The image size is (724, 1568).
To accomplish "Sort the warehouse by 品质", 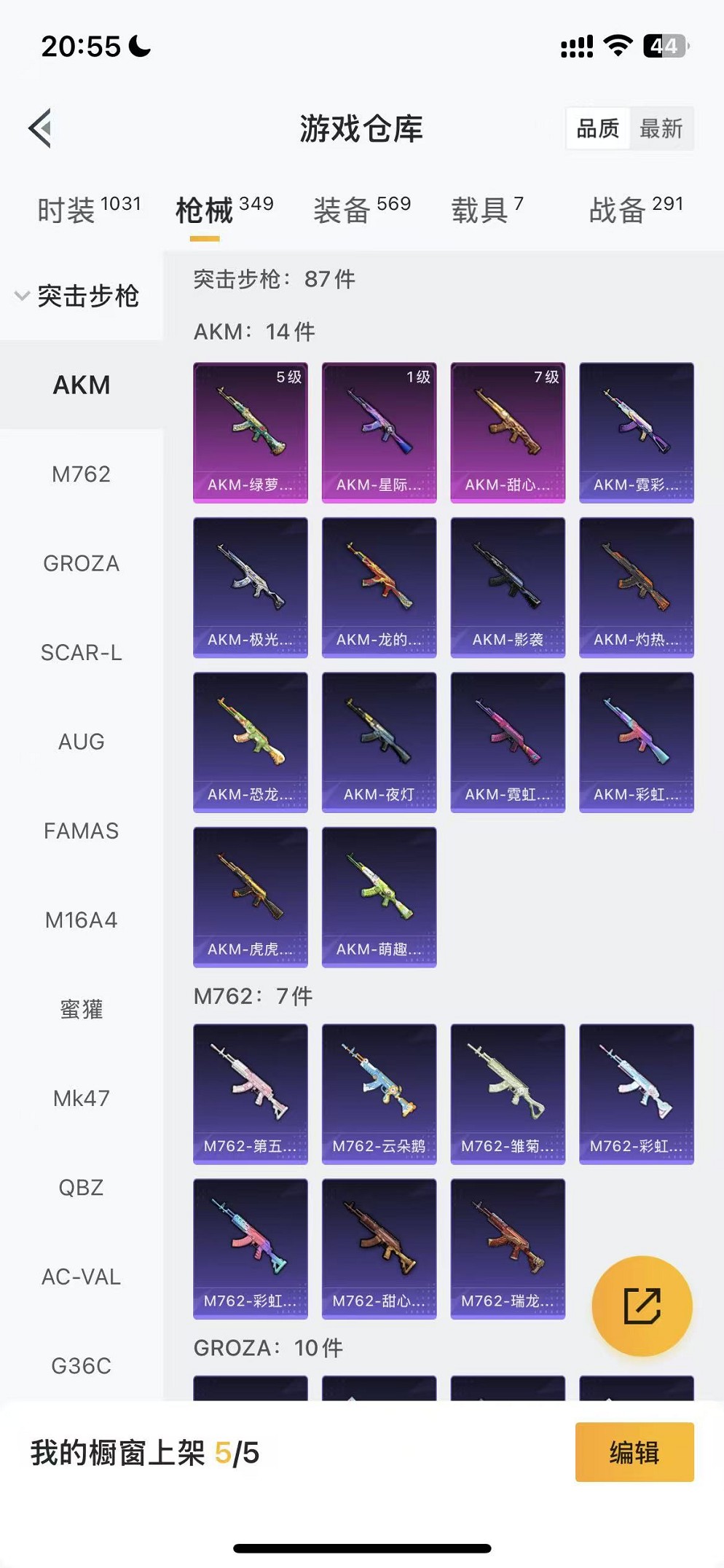I will (598, 129).
